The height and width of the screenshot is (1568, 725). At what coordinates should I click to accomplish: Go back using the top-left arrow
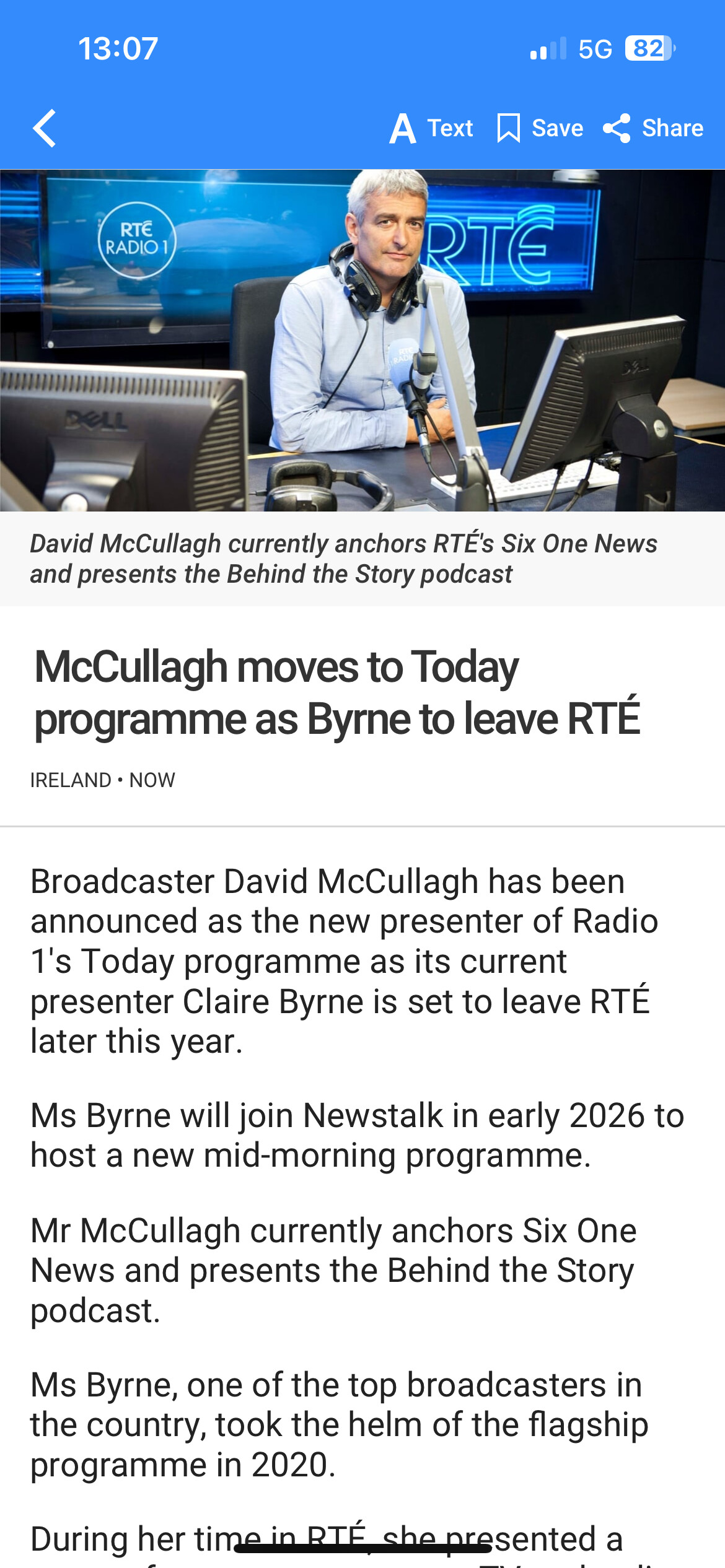pos(45,128)
